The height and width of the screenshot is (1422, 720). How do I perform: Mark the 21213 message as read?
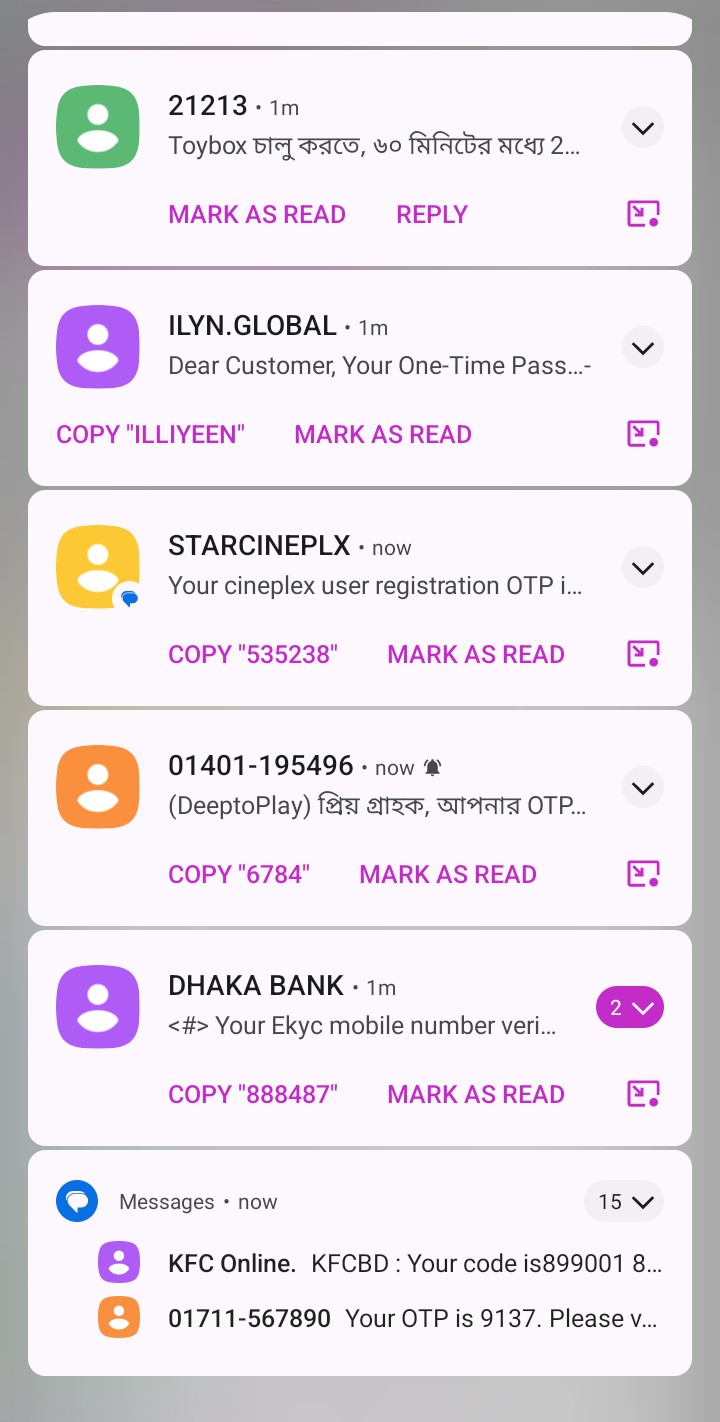[x=257, y=215]
